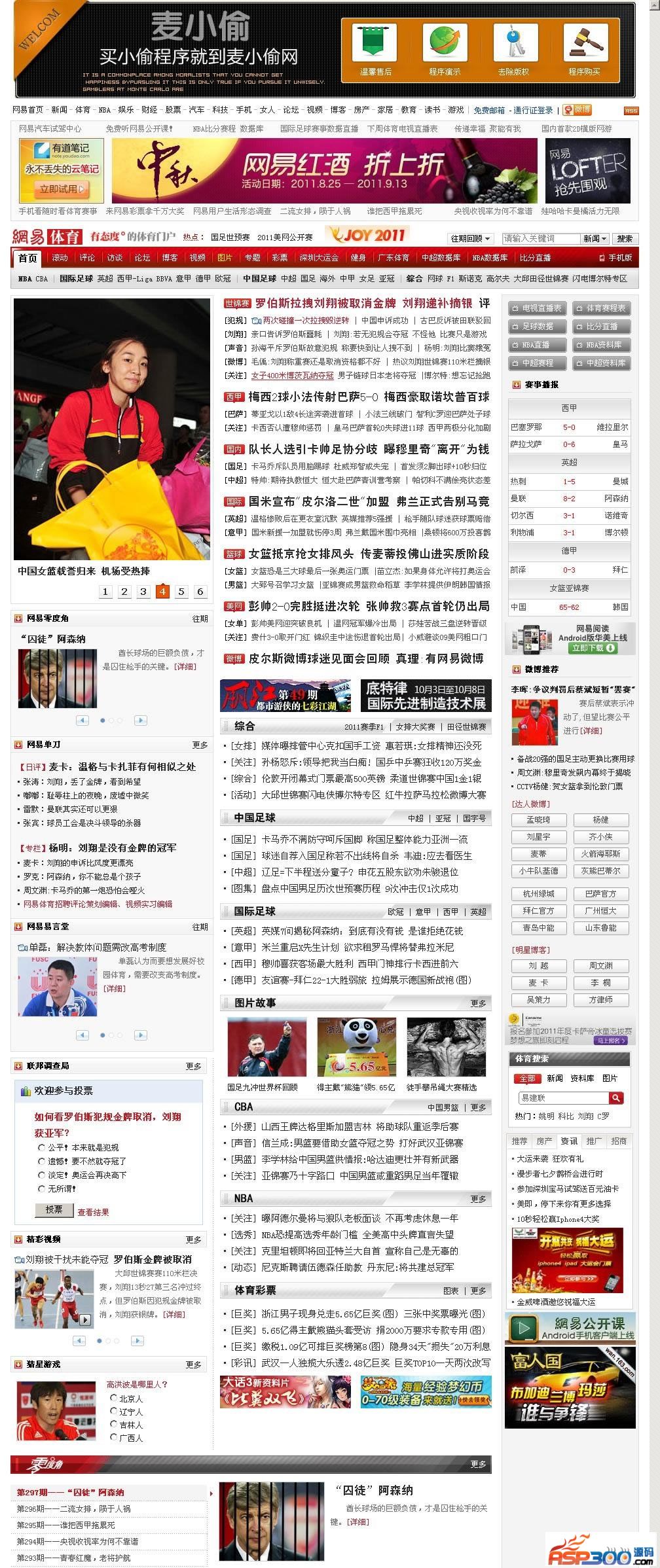Switch to the 图片 nav tab
This screenshot has width=660, height=1568.
(225, 258)
